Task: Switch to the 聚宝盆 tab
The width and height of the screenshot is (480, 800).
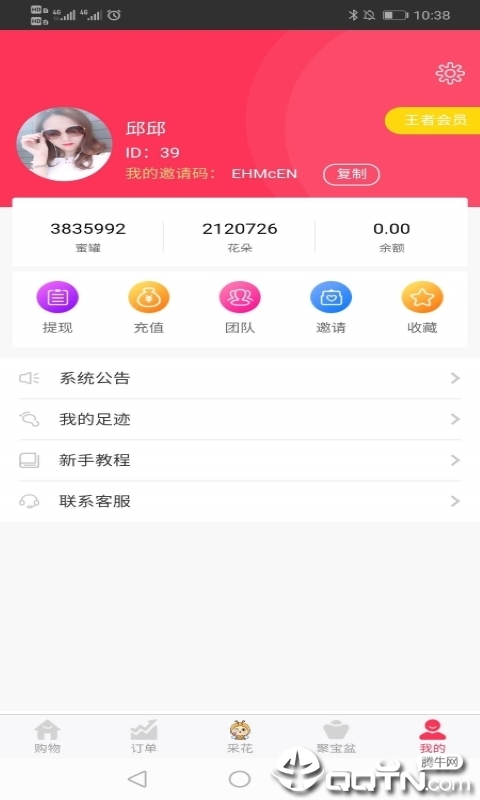Action: (x=336, y=737)
